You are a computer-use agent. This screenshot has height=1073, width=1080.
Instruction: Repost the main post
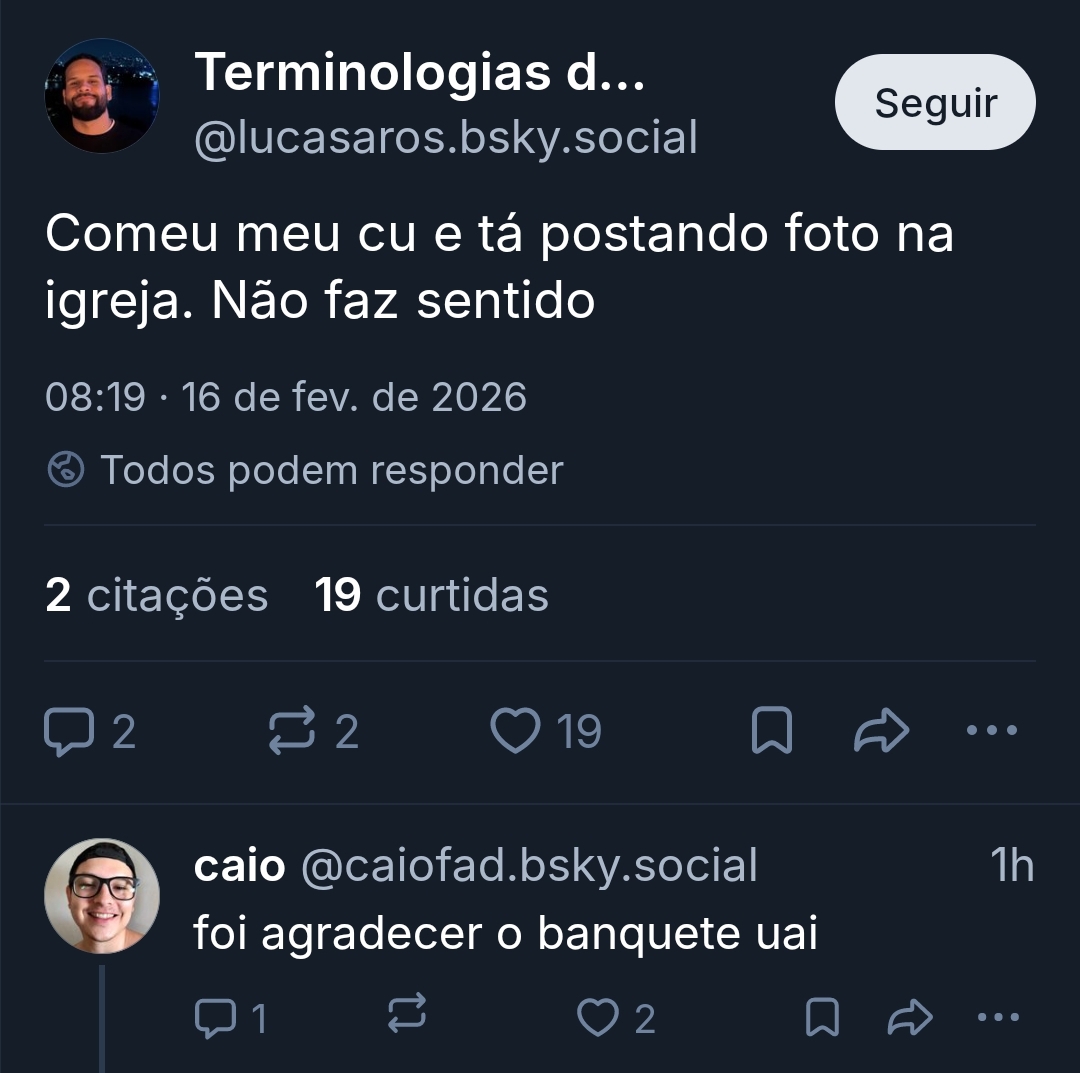312,732
